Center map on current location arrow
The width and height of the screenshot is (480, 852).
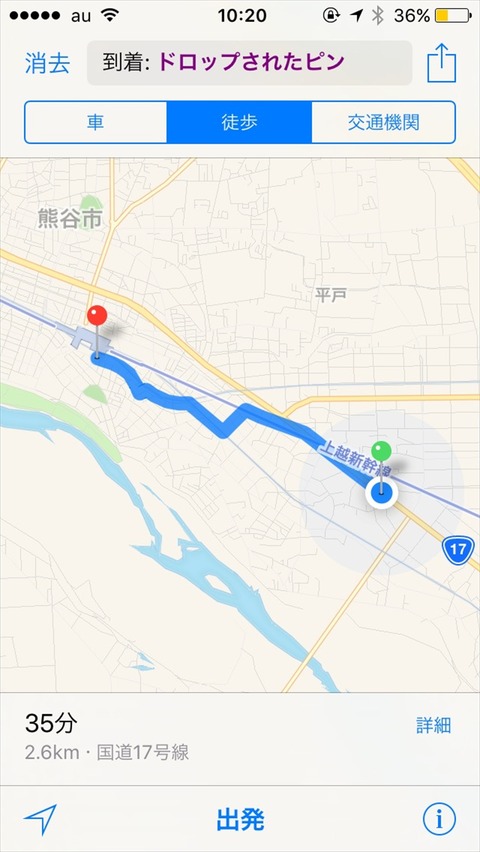coord(40,819)
